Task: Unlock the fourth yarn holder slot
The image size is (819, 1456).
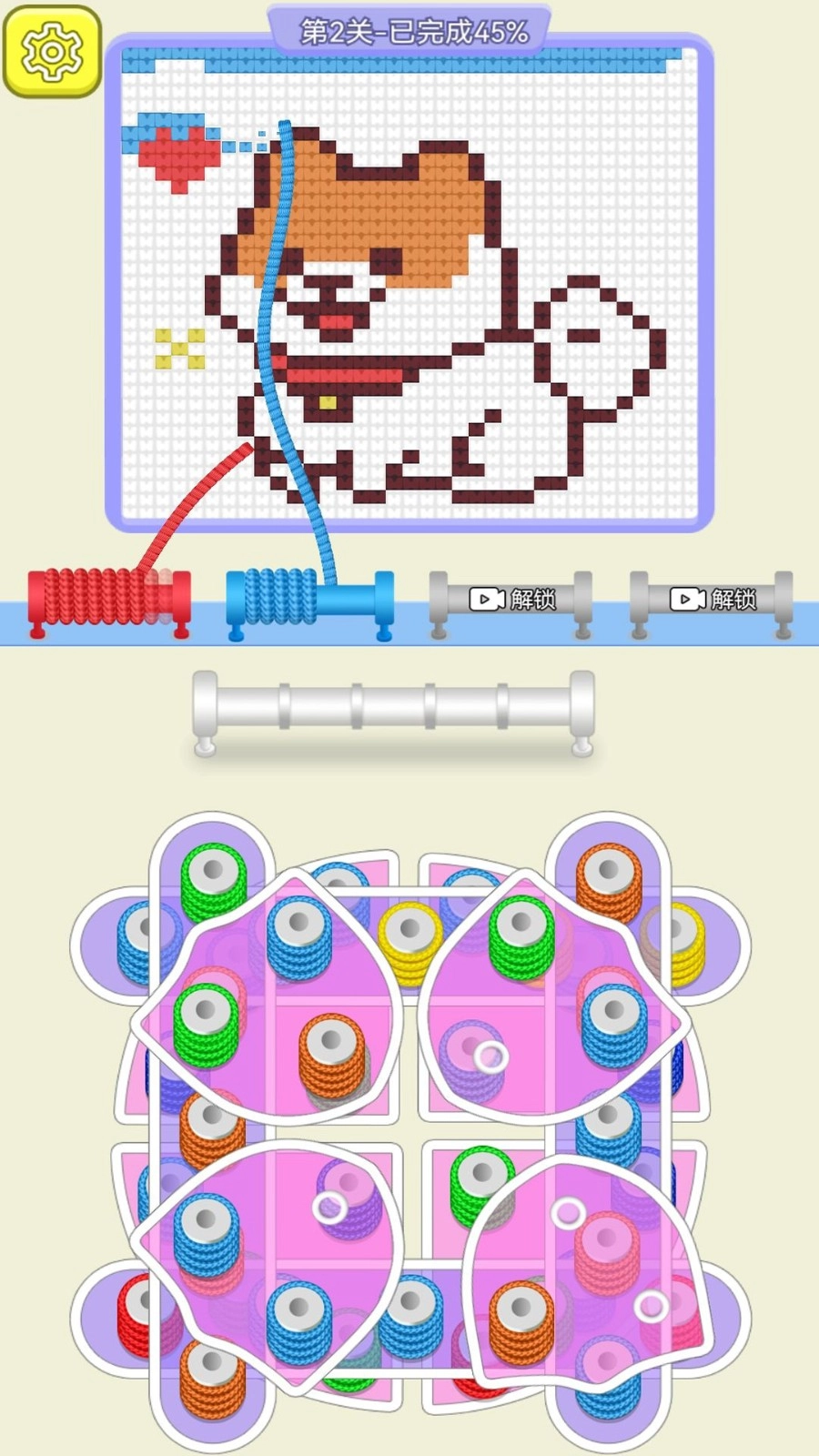Action: (x=713, y=599)
